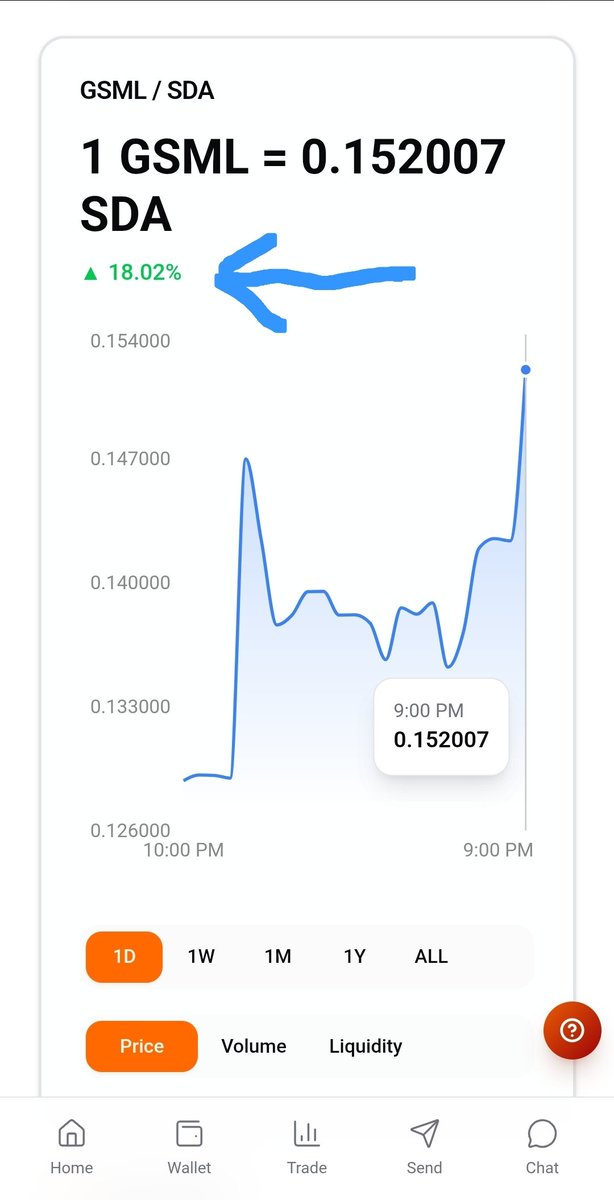Select the ALL time range

(x=431, y=956)
